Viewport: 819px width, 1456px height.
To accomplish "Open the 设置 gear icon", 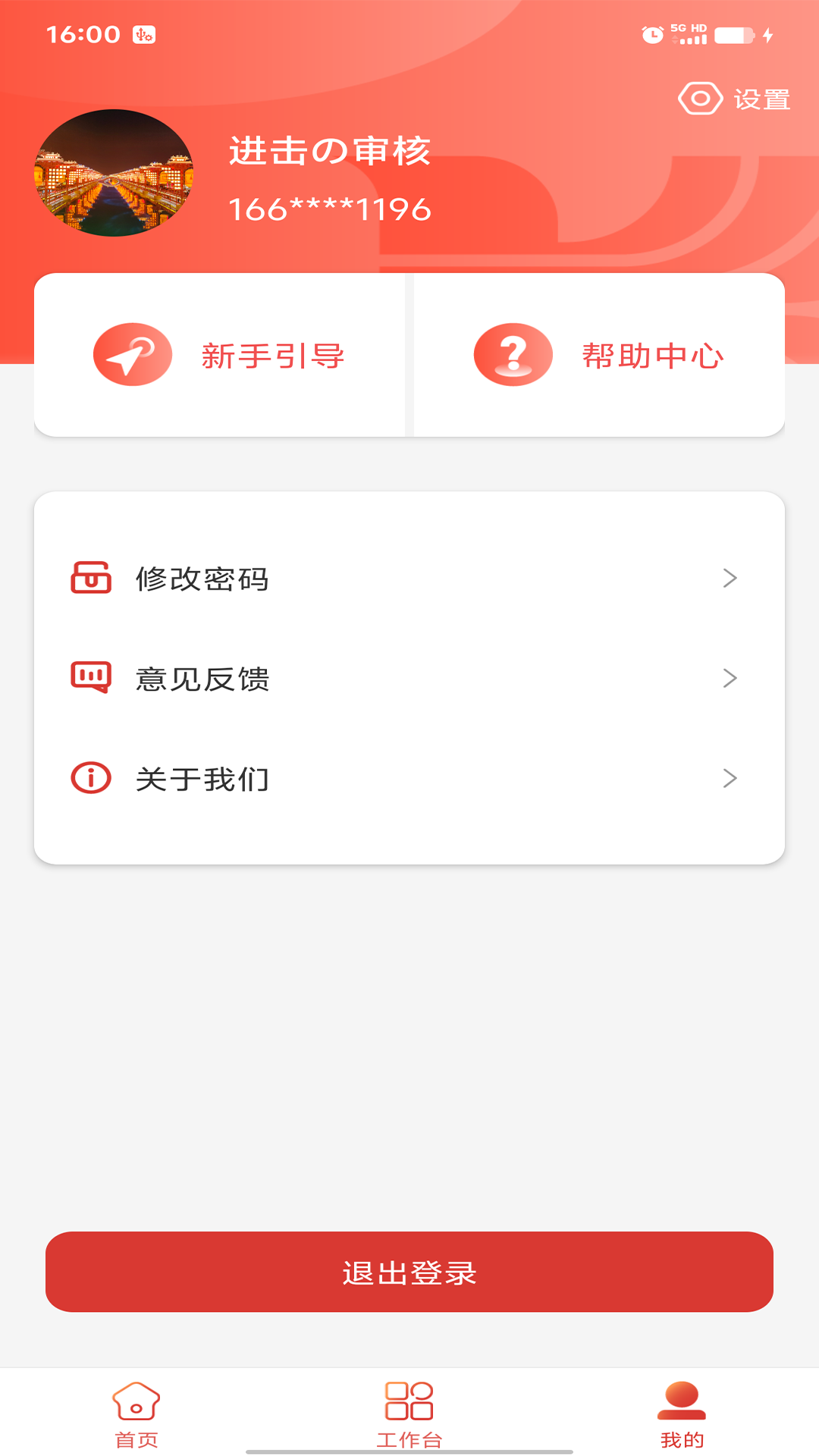I will coord(700,96).
